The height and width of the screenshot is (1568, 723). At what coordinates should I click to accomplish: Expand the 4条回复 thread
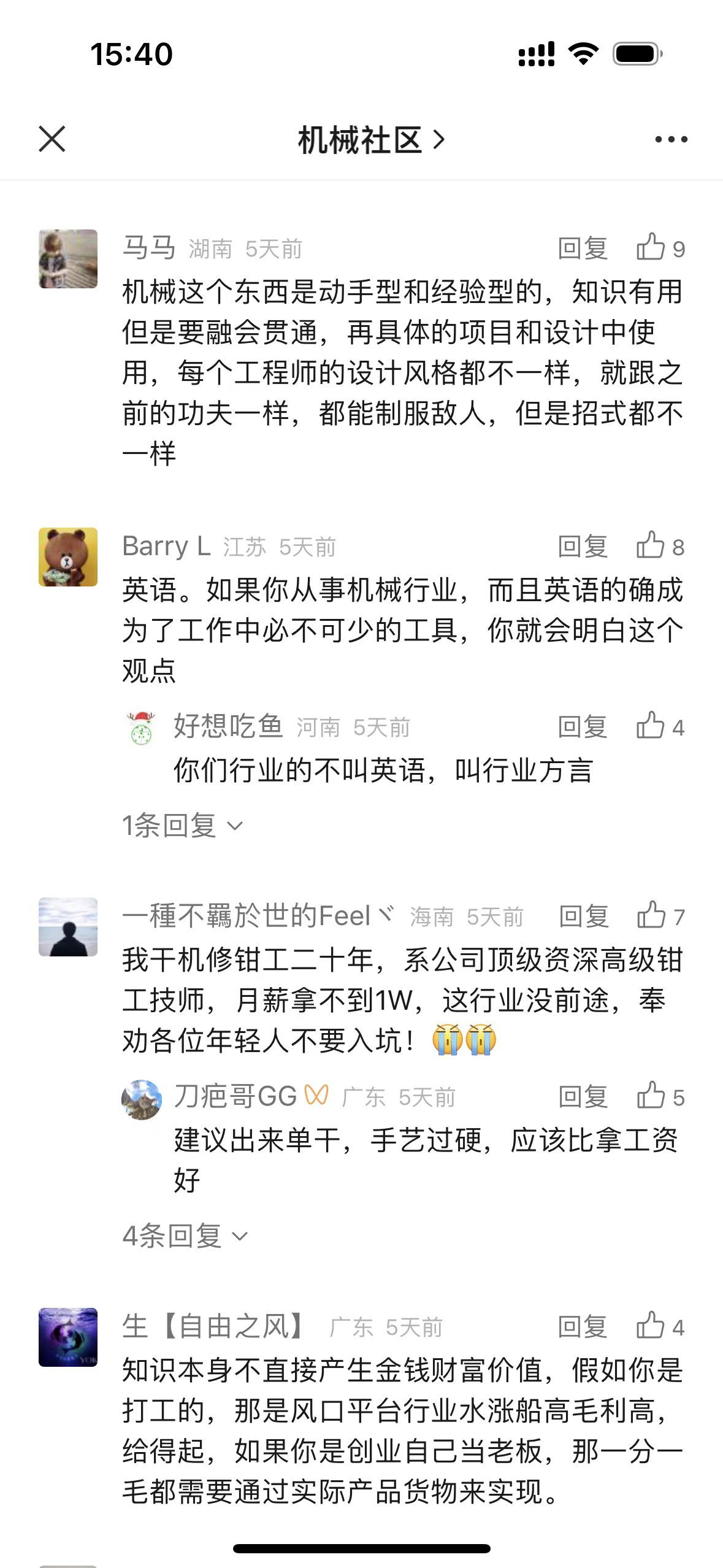(x=185, y=1236)
